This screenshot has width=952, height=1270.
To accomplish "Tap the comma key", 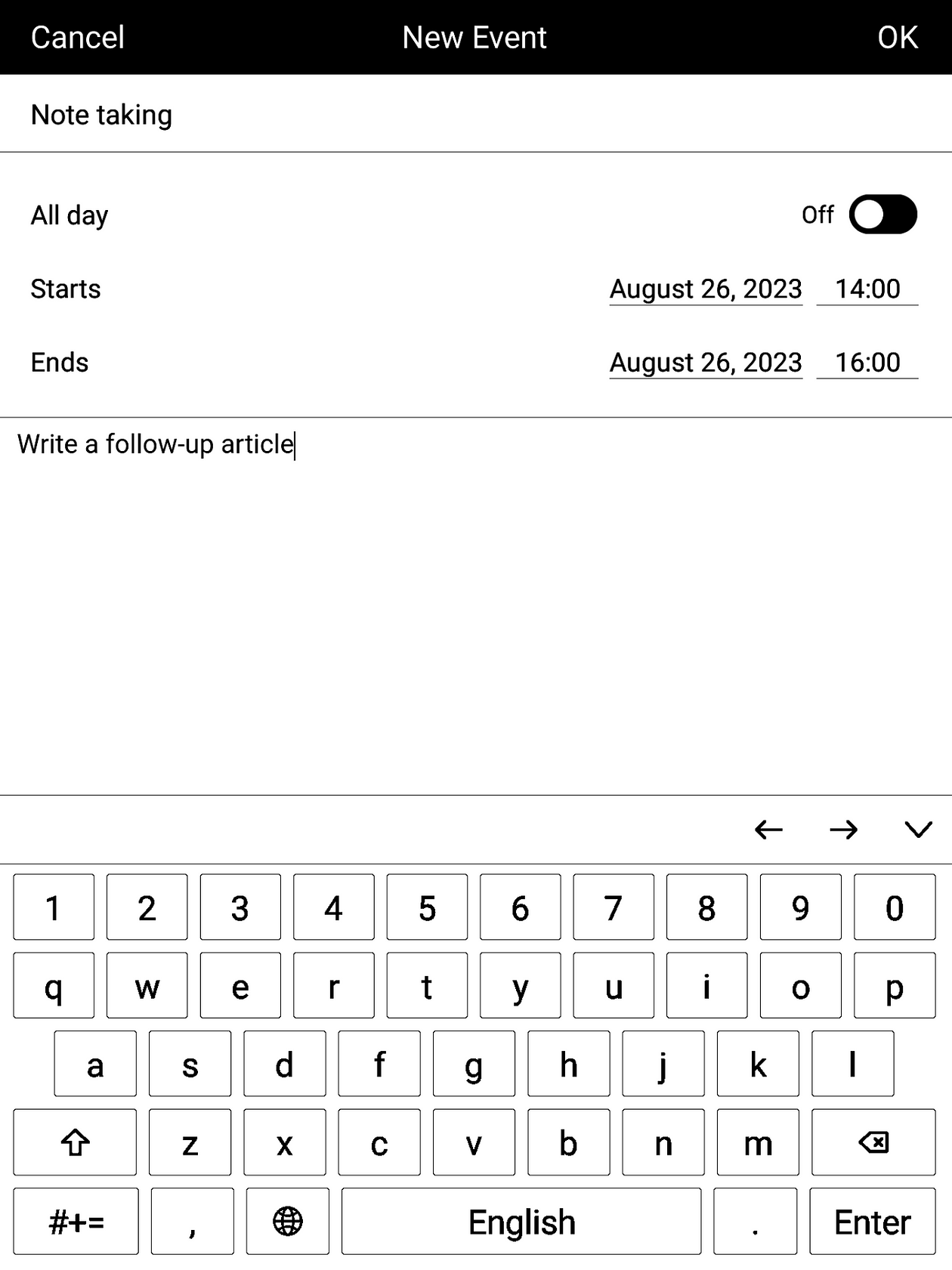I will [x=191, y=1222].
